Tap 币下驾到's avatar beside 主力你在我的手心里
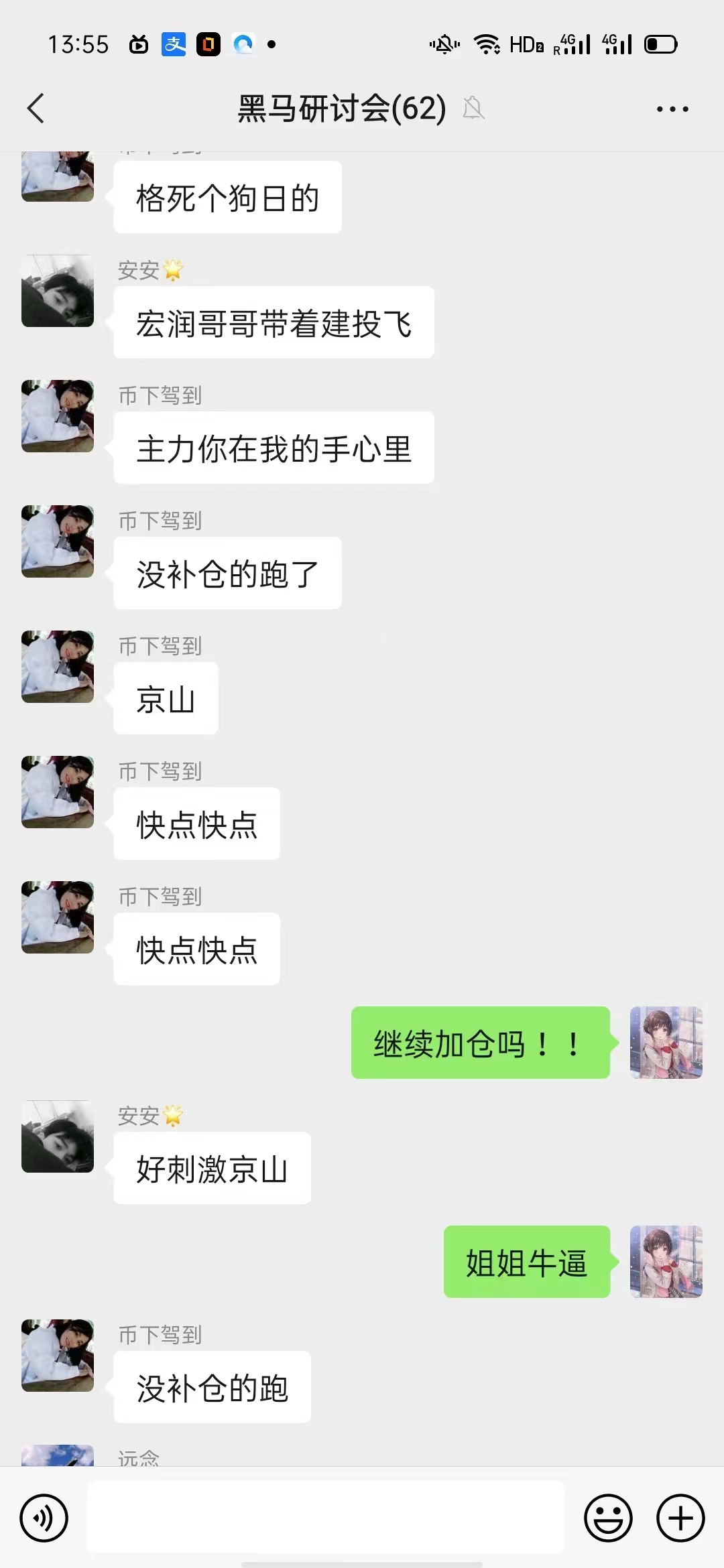This screenshot has height=1568, width=724. [58, 416]
